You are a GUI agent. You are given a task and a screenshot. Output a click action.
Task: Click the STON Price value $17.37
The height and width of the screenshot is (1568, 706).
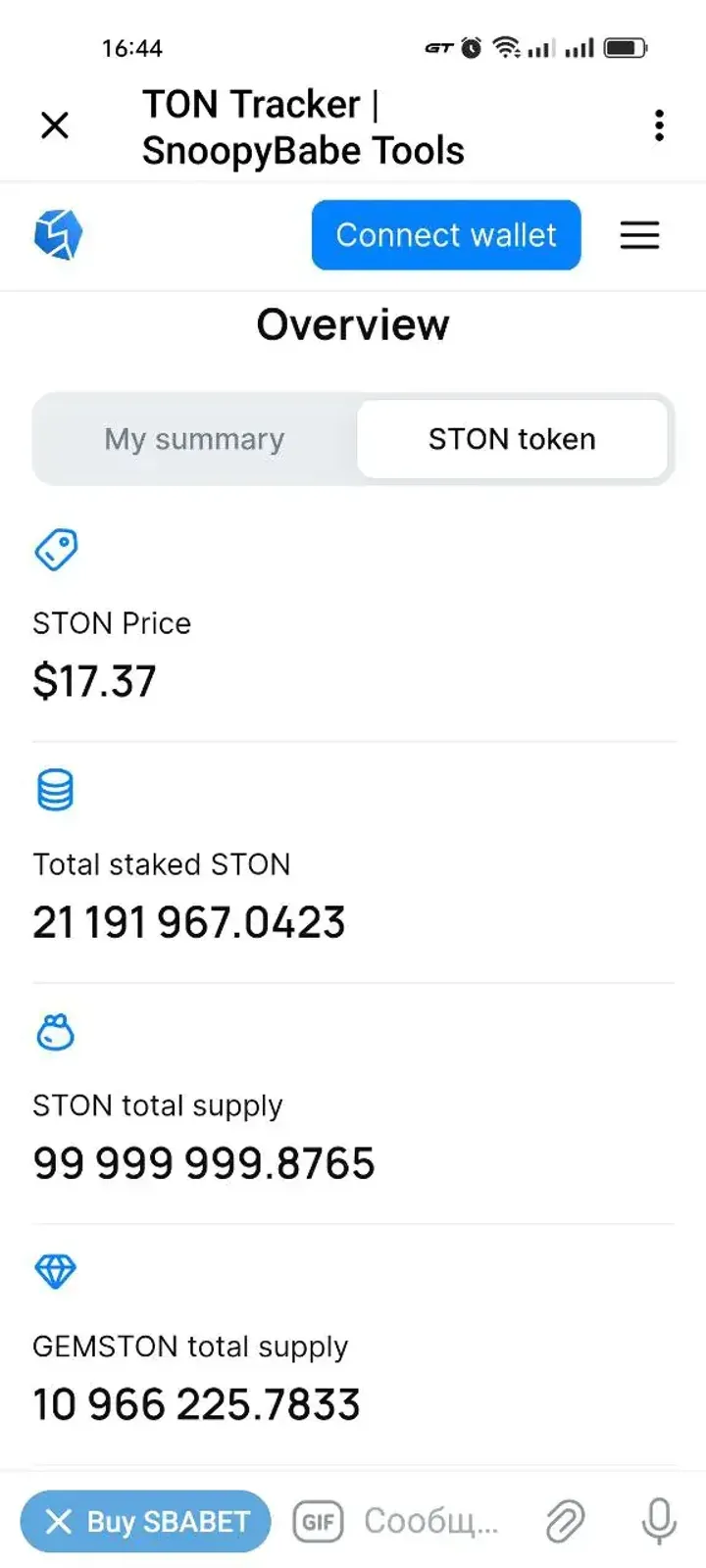pyautogui.click(x=95, y=681)
